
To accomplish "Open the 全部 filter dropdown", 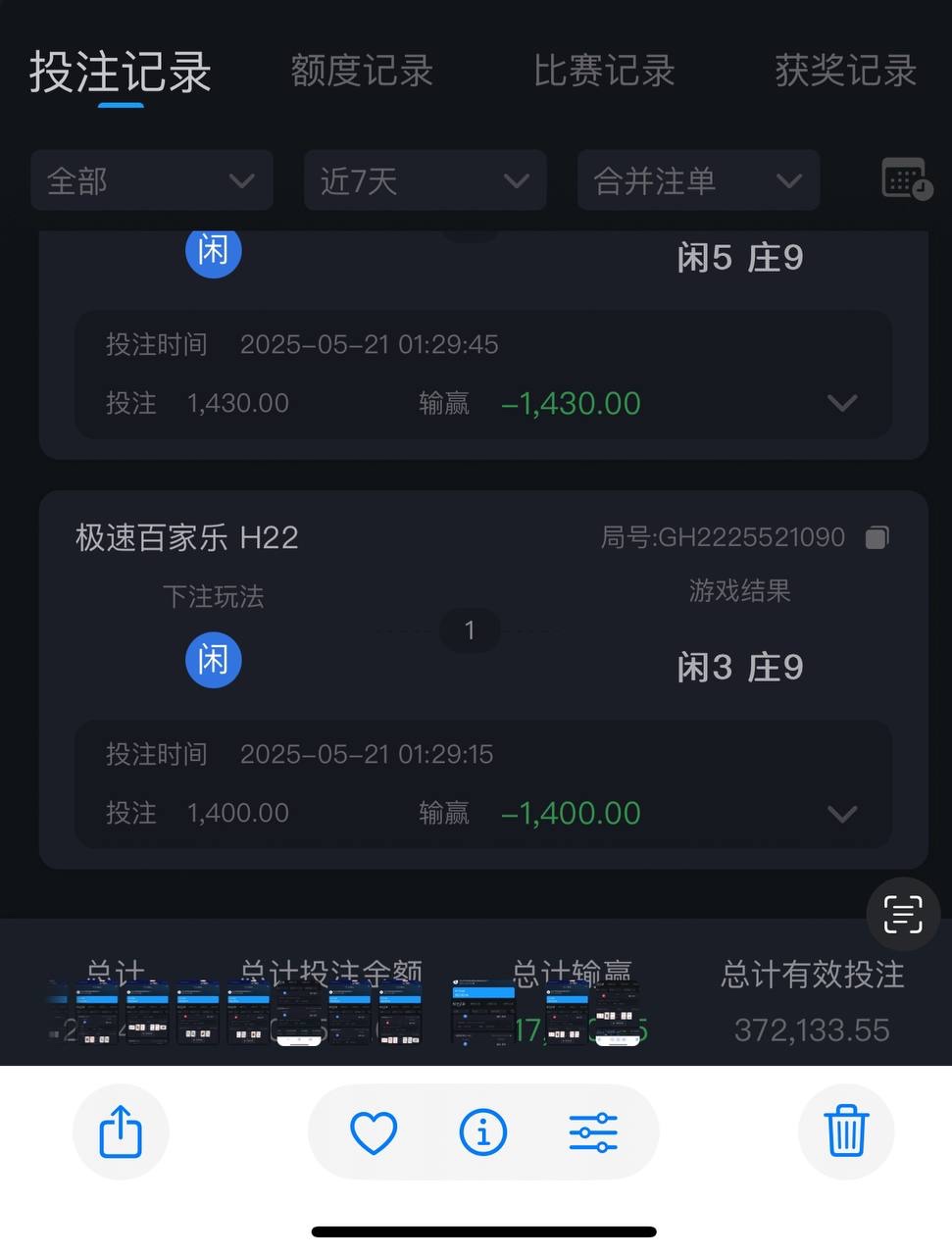I will click(152, 180).
